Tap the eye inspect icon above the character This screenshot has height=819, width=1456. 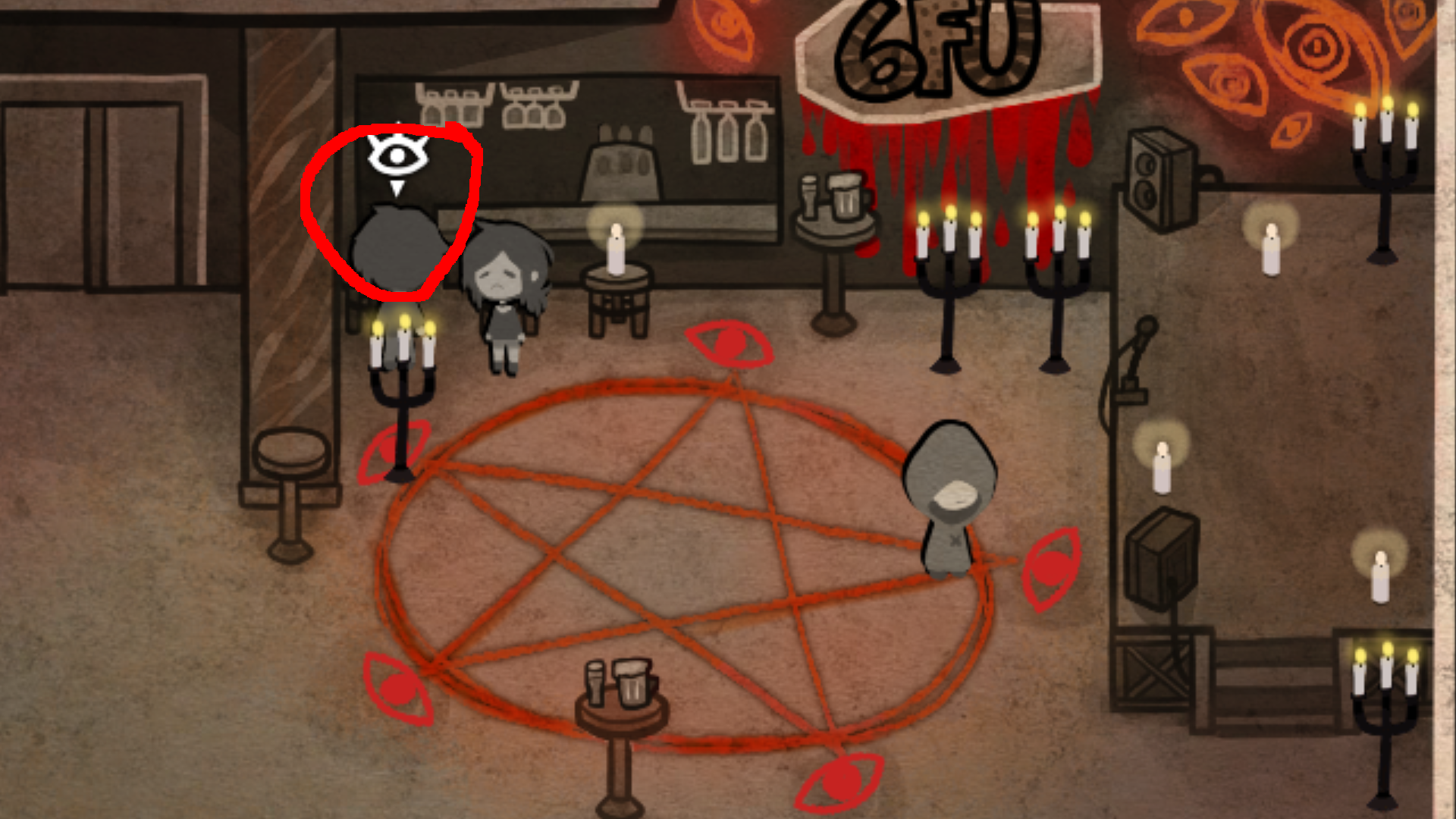pos(397,157)
